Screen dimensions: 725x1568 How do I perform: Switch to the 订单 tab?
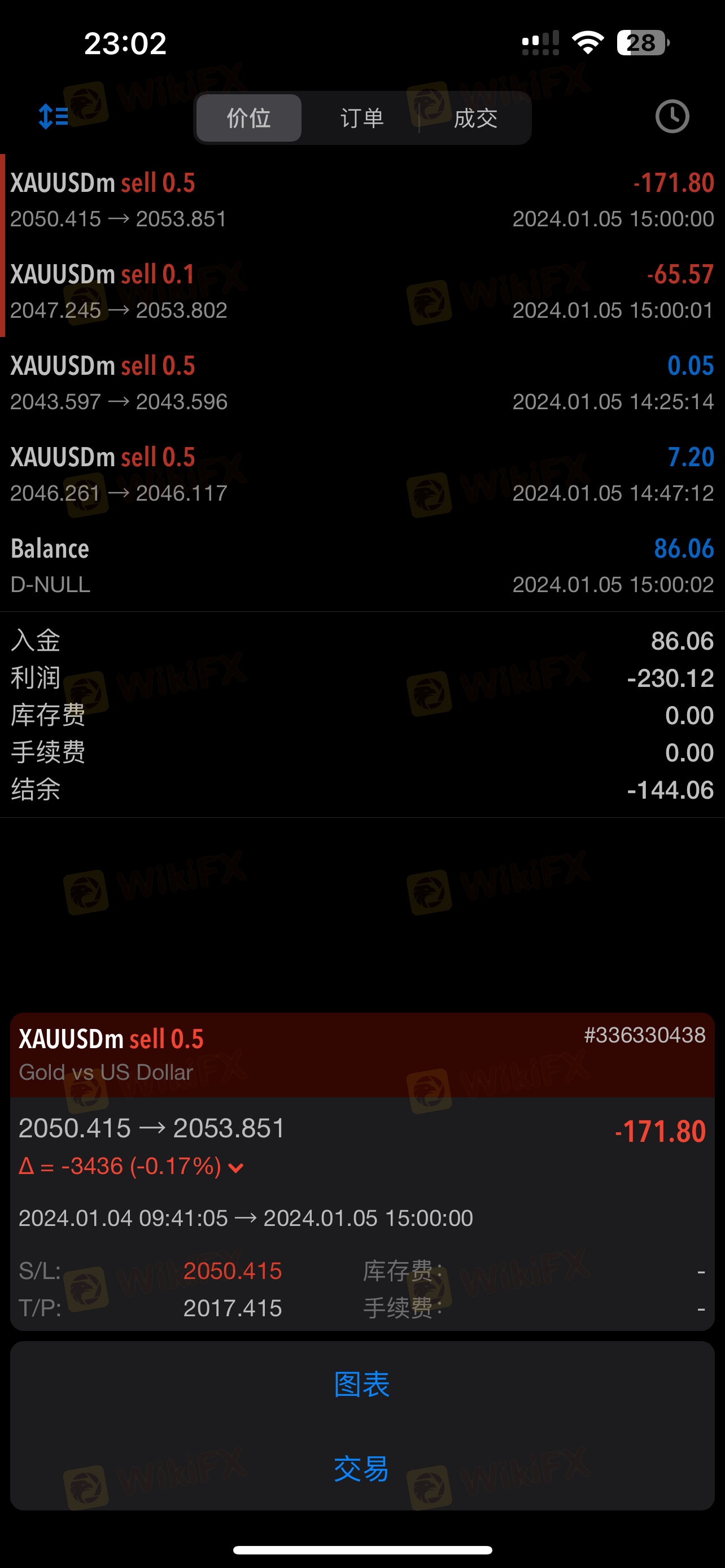coord(361,118)
